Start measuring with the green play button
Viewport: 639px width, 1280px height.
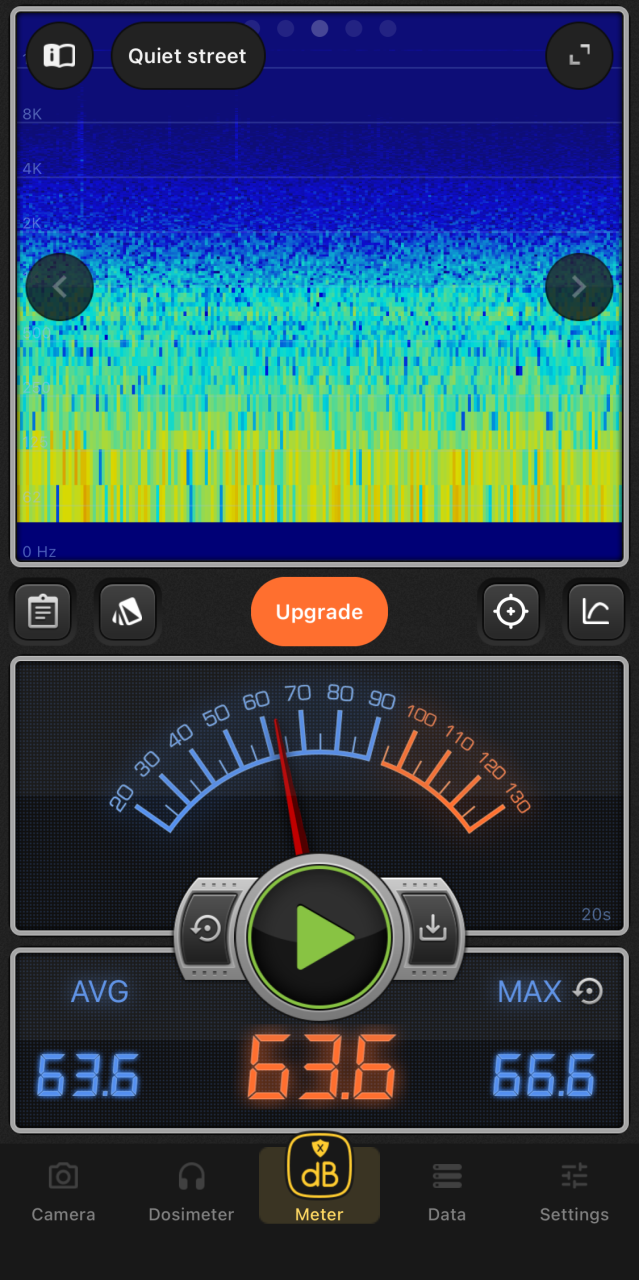pos(319,936)
